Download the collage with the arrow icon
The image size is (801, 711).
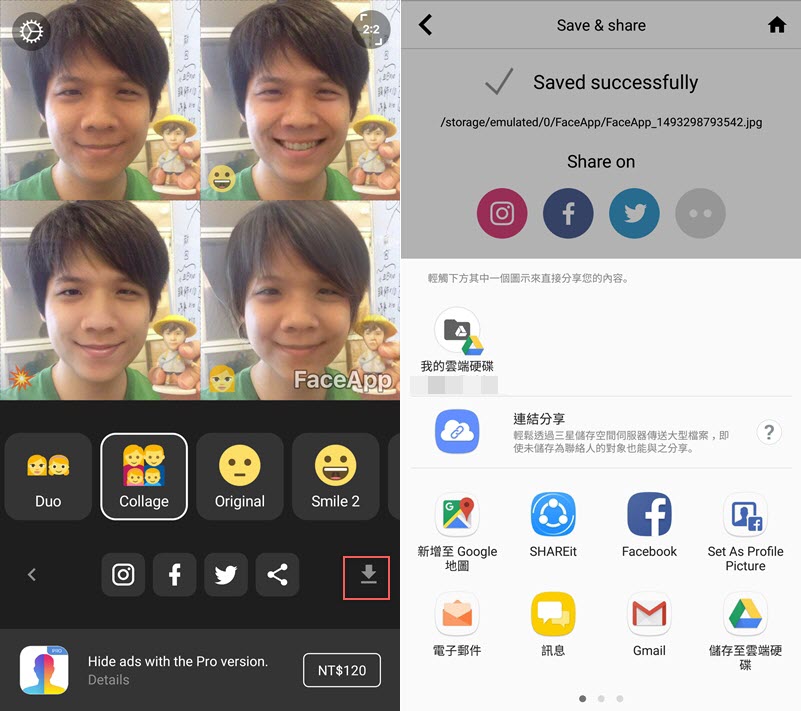click(x=368, y=575)
